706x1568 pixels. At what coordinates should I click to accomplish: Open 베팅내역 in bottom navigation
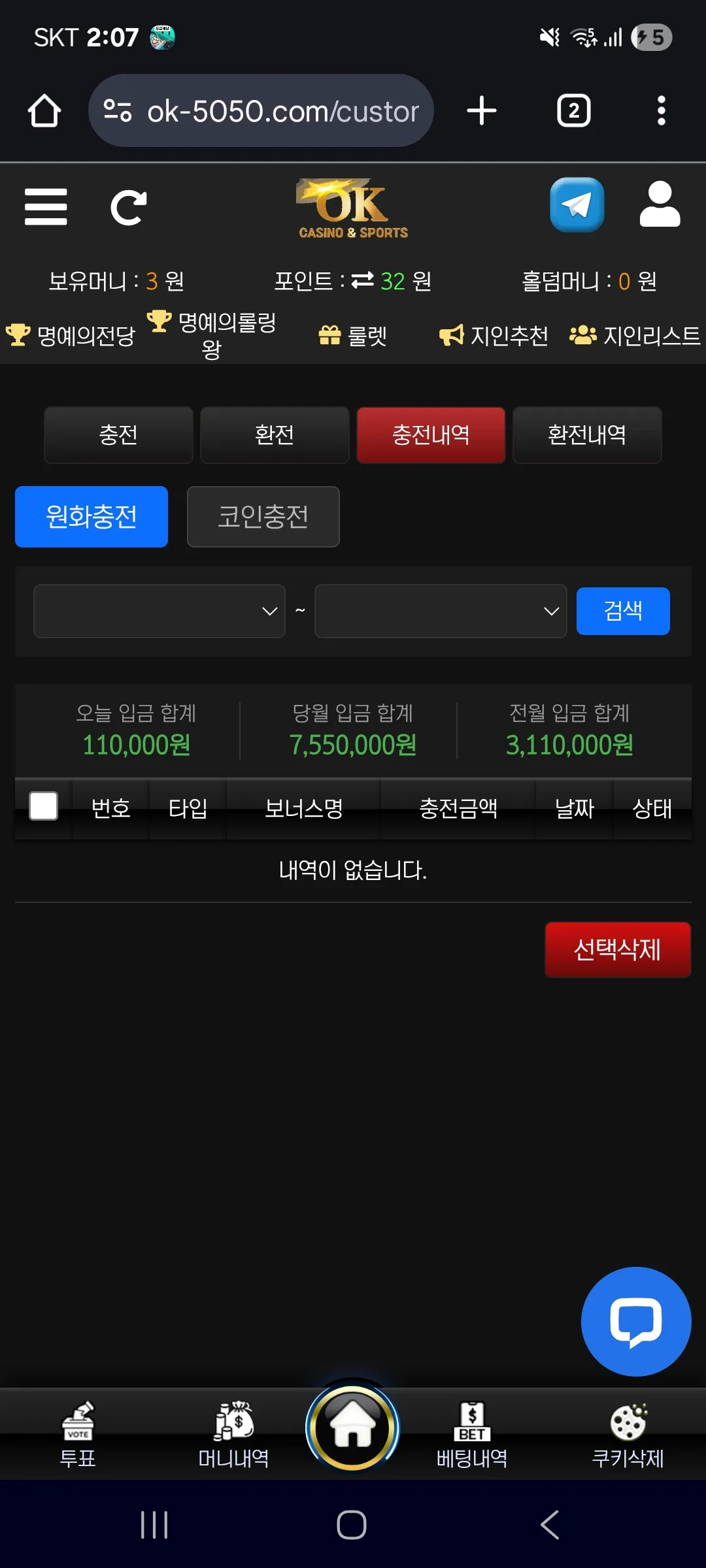(472, 1433)
